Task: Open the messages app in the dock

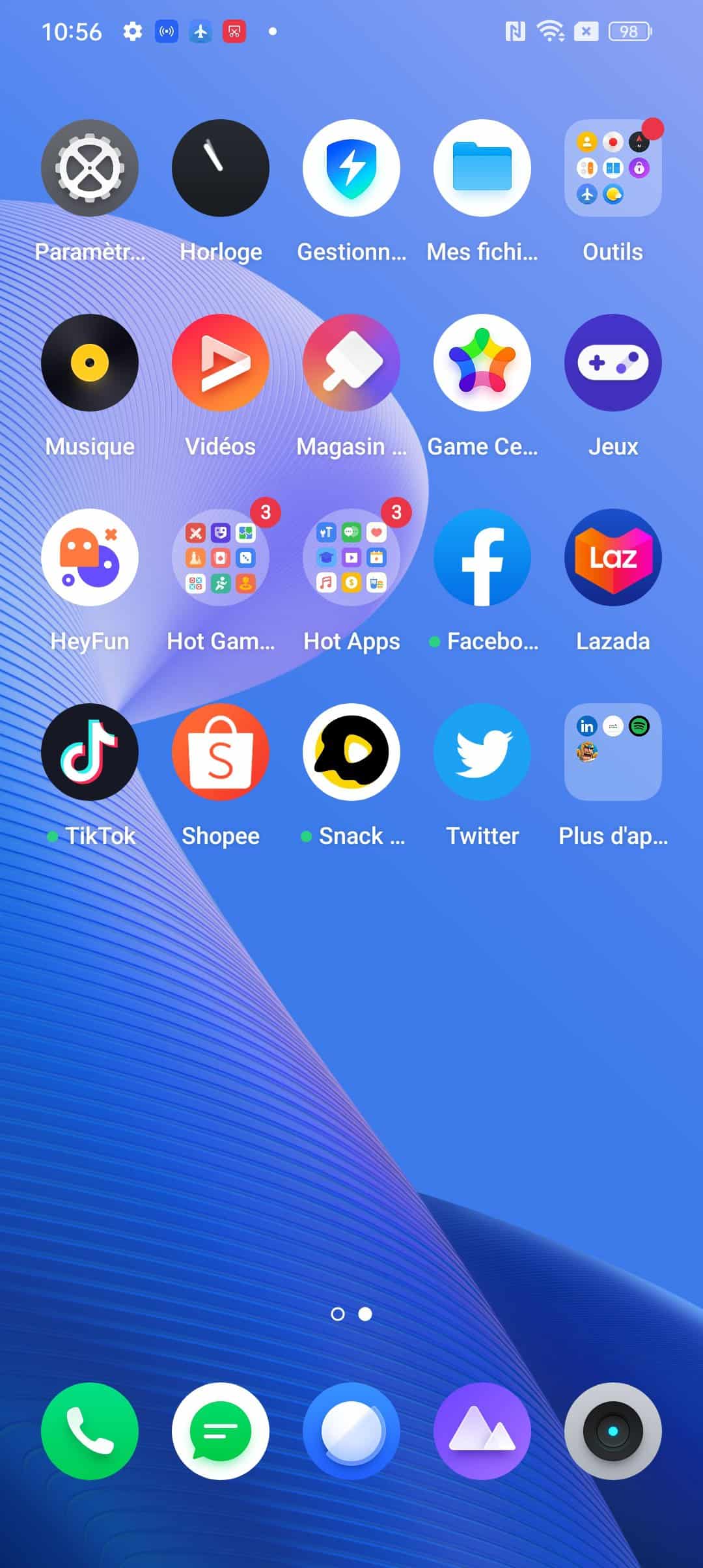Action: point(221,1431)
